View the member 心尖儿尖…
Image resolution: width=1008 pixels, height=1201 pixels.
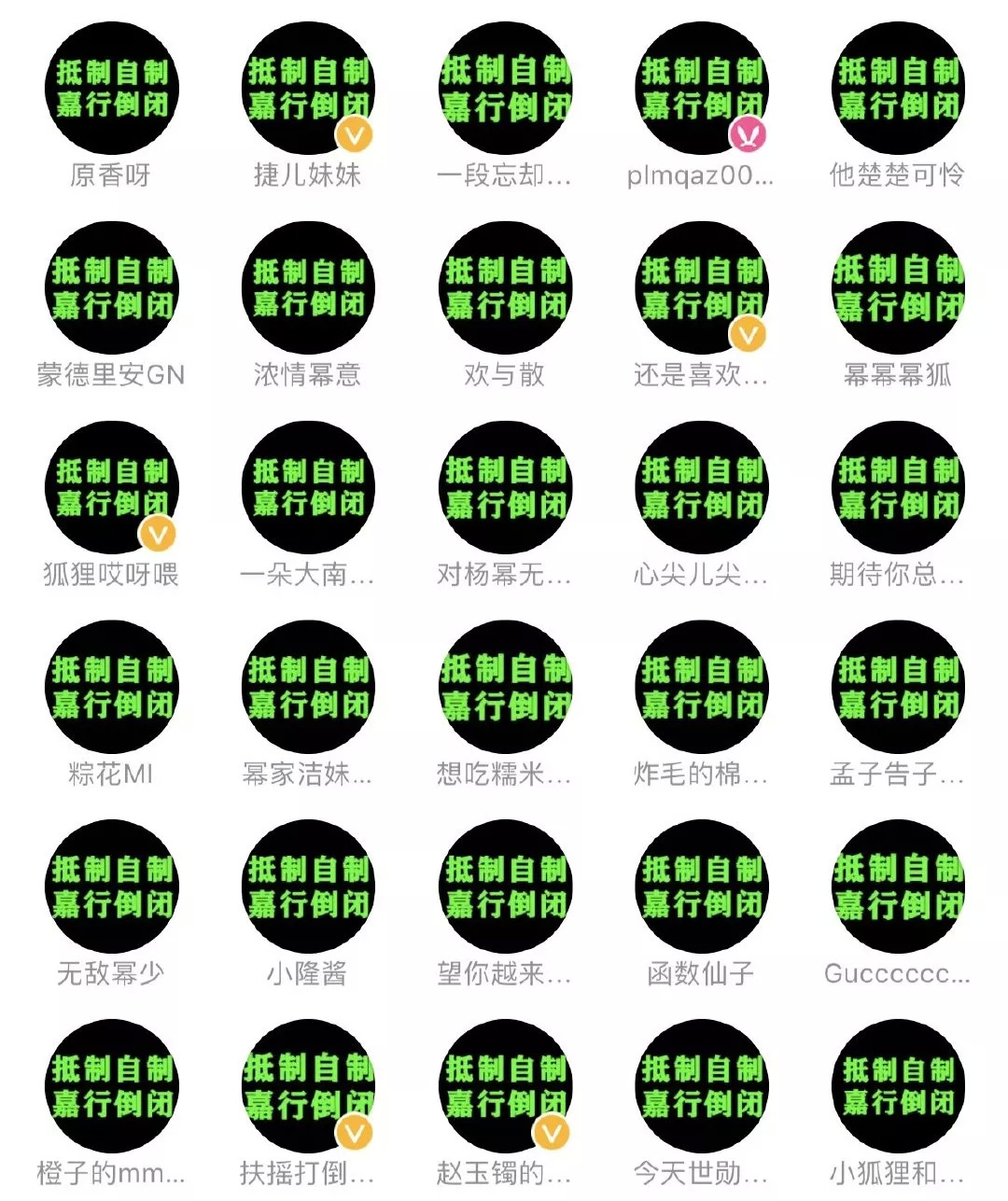[x=701, y=487]
